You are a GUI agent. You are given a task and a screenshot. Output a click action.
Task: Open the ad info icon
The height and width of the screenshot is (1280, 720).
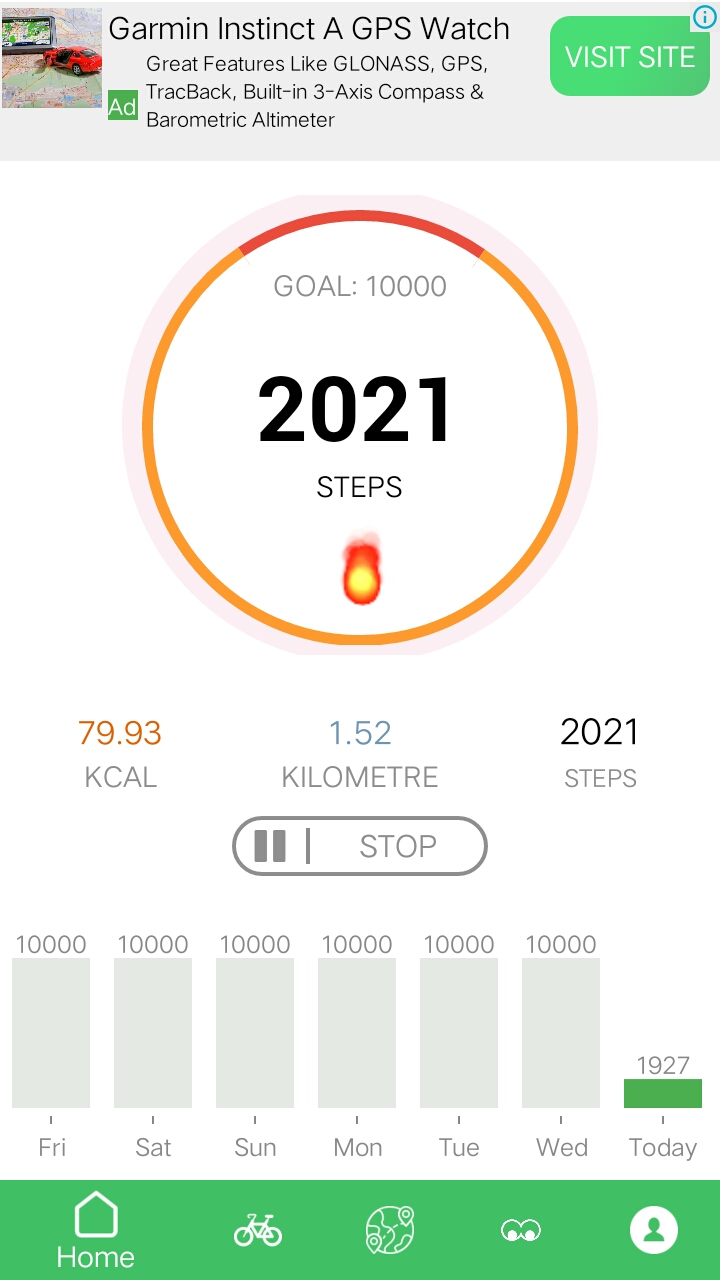[705, 15]
